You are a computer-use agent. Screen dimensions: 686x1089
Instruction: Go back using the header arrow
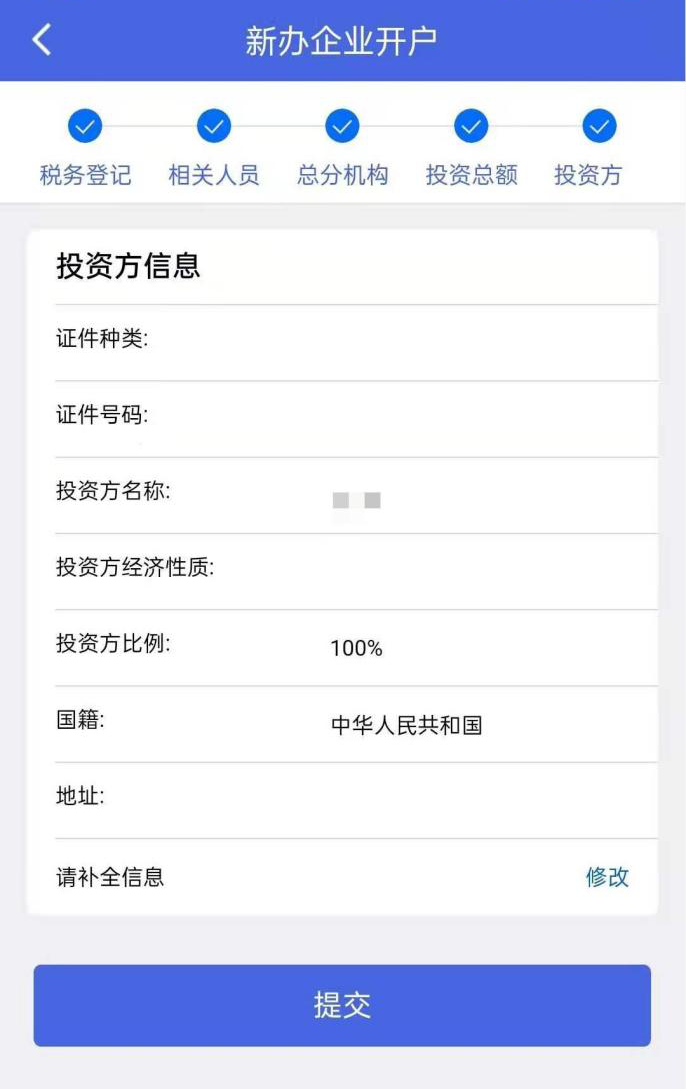point(41,40)
